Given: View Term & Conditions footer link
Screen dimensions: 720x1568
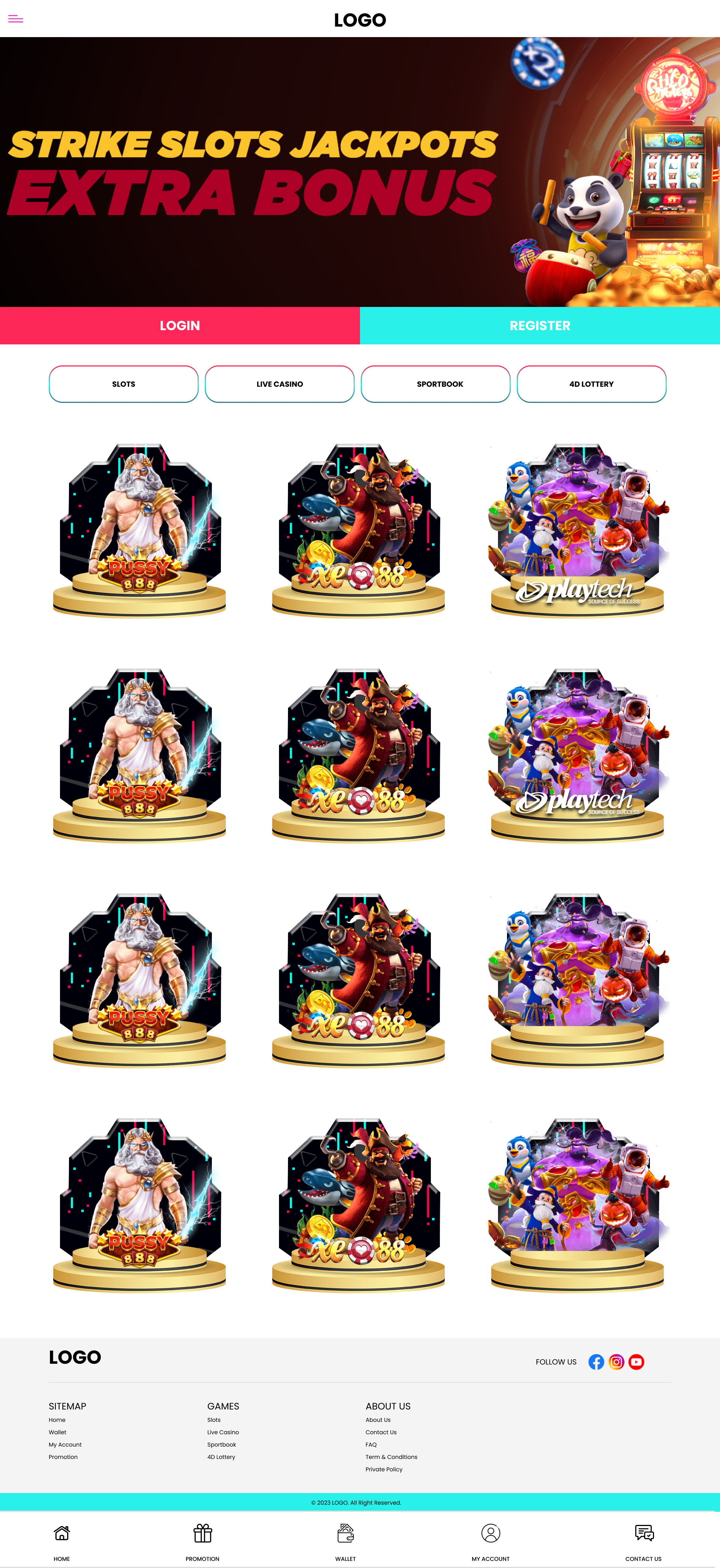Looking at the screenshot, I should (x=391, y=1457).
